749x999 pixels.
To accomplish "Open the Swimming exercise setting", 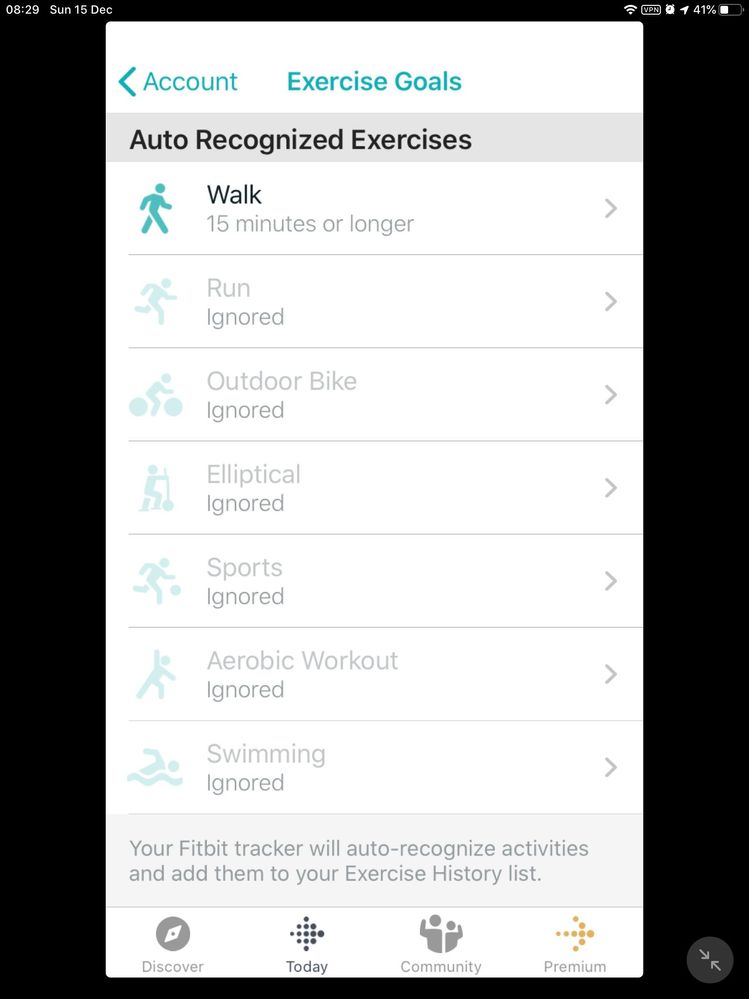I will click(374, 767).
